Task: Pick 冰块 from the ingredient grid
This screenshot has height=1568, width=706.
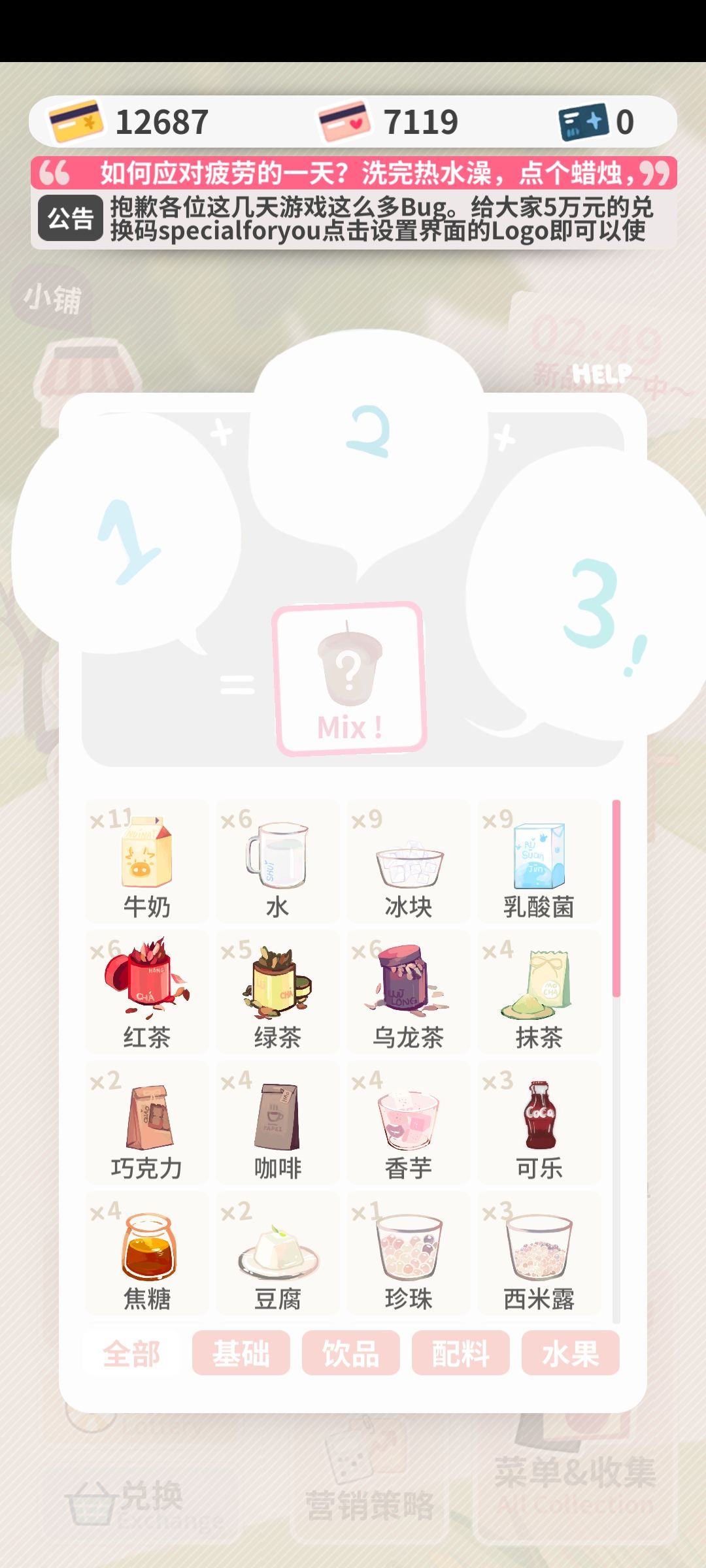Action: (x=409, y=861)
